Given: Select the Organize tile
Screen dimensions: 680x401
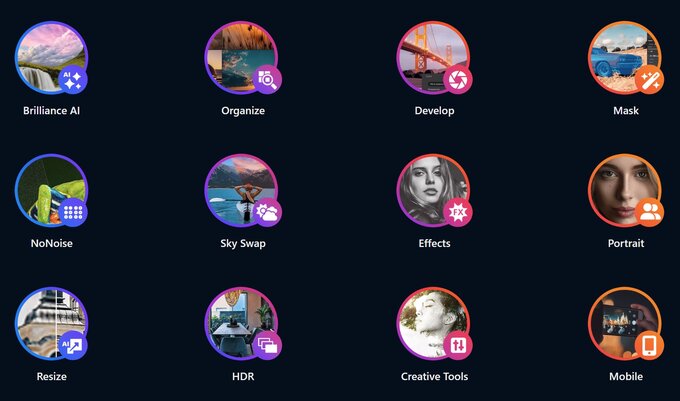Looking at the screenshot, I should click(x=242, y=58).
